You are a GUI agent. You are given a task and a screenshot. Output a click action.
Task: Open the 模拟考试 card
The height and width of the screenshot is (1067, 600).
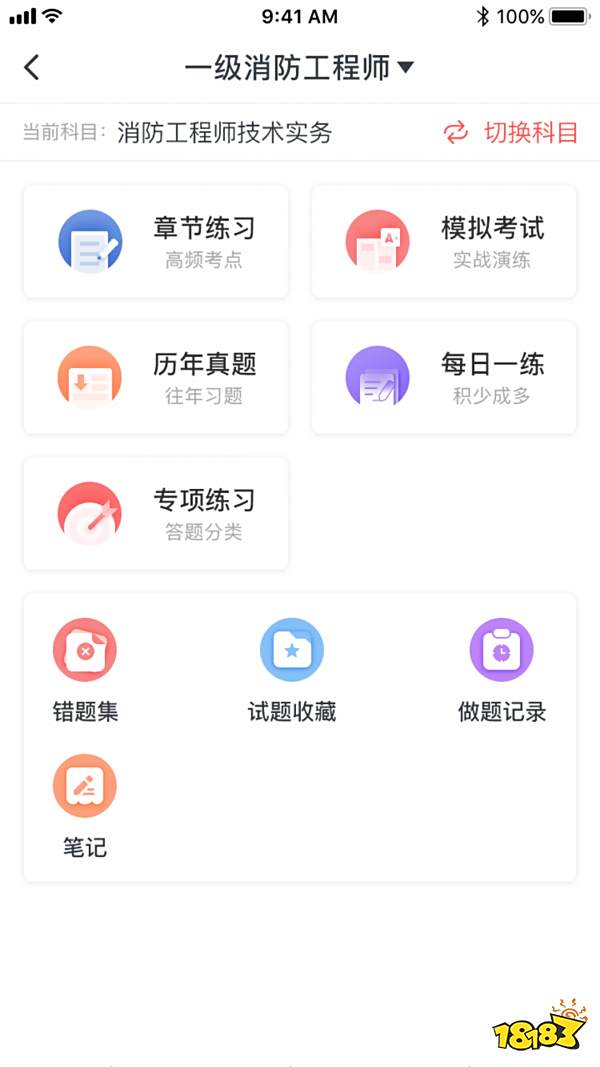pyautogui.click(x=444, y=242)
